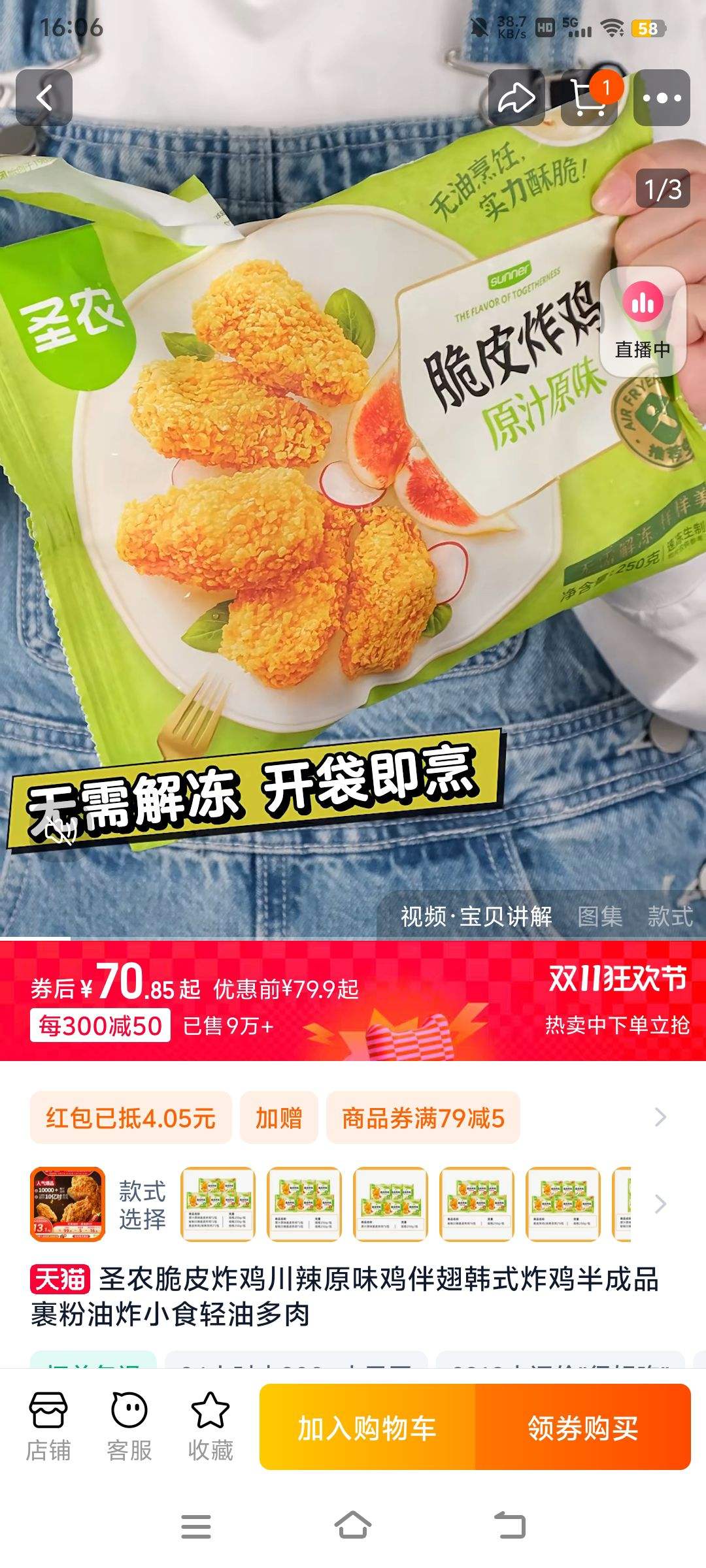Switch to the 图集 tab
The width and height of the screenshot is (706, 1568).
[x=602, y=918]
